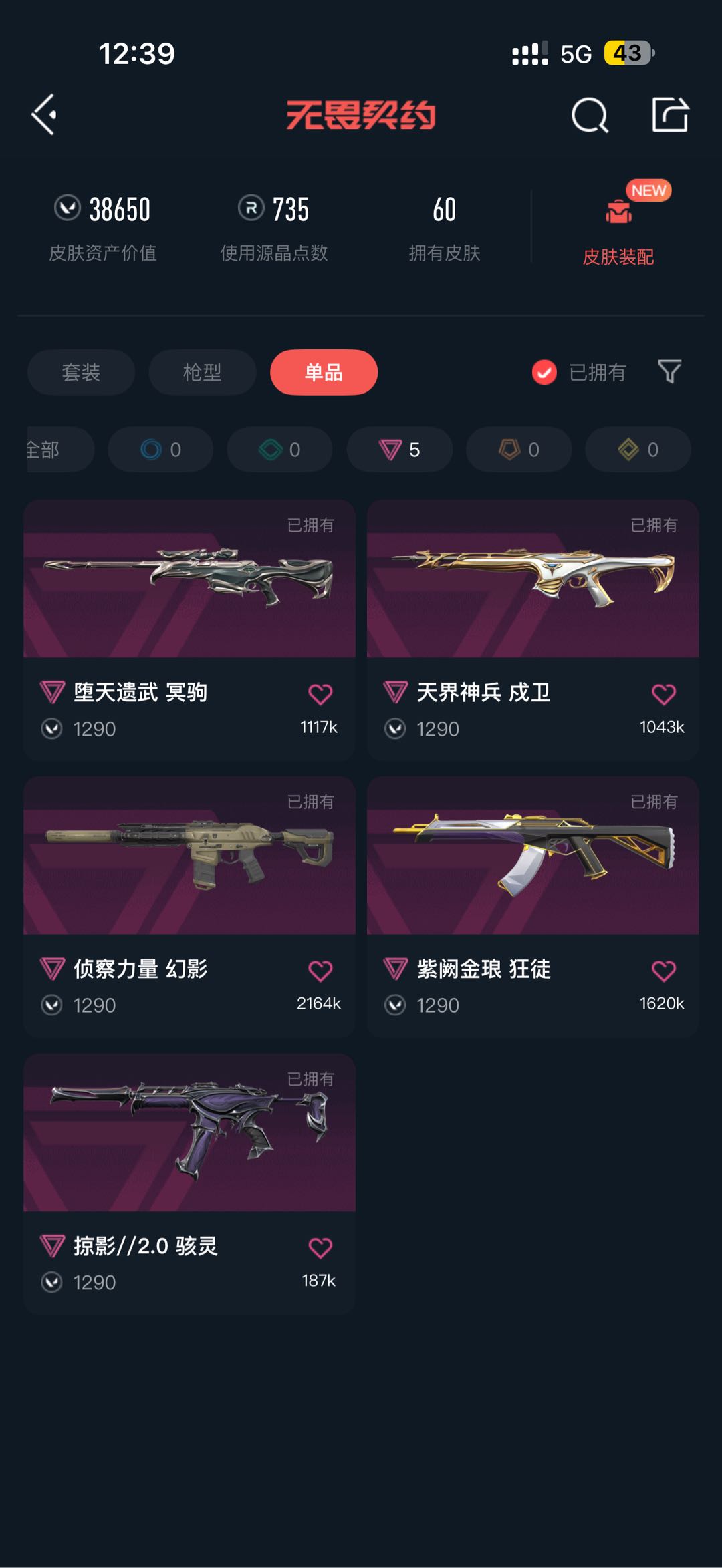Viewport: 722px width, 1568px height.
Task: Switch to the 枪型 tab
Action: pos(202,372)
